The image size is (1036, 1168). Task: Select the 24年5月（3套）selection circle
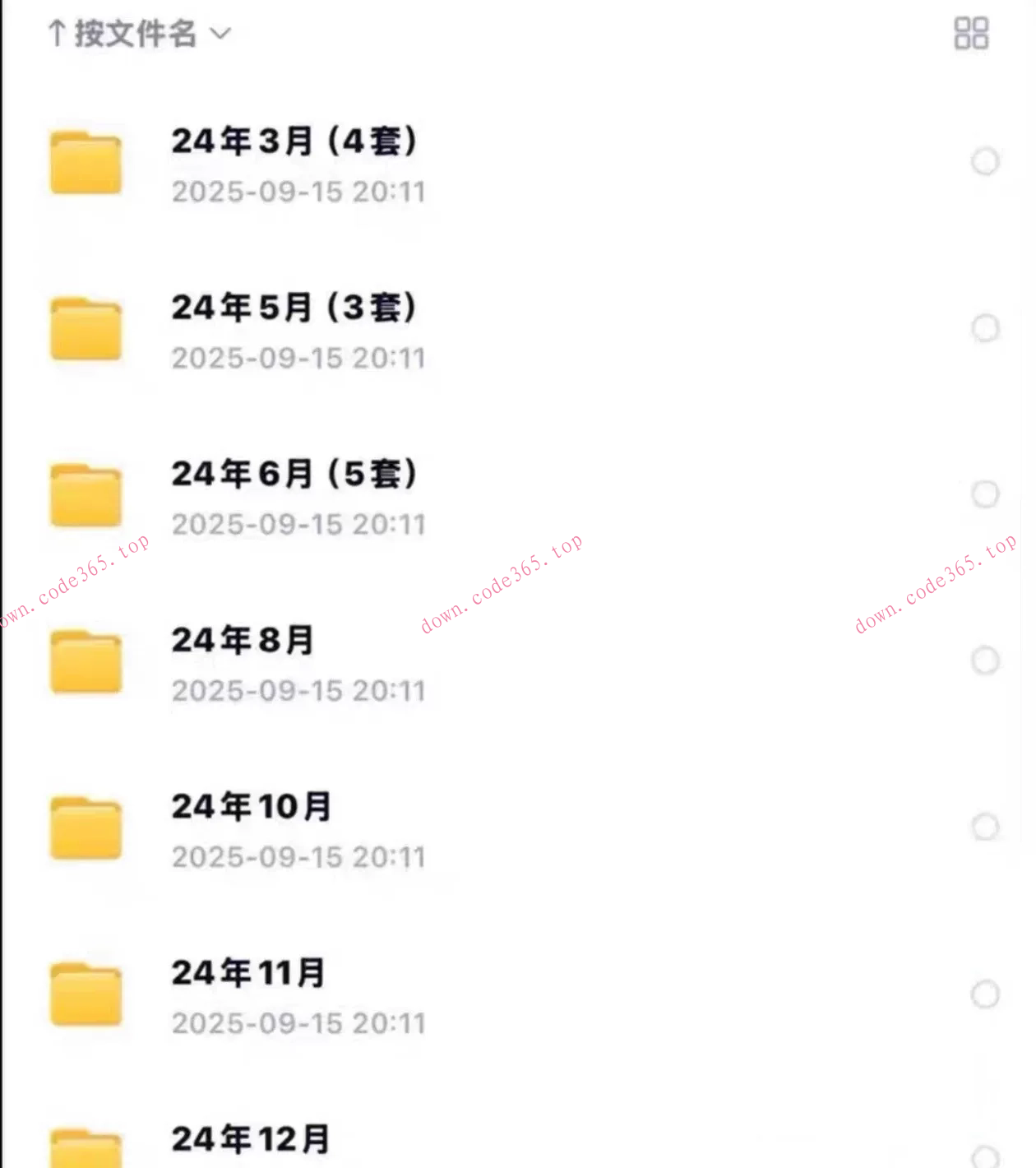pyautogui.click(x=984, y=328)
